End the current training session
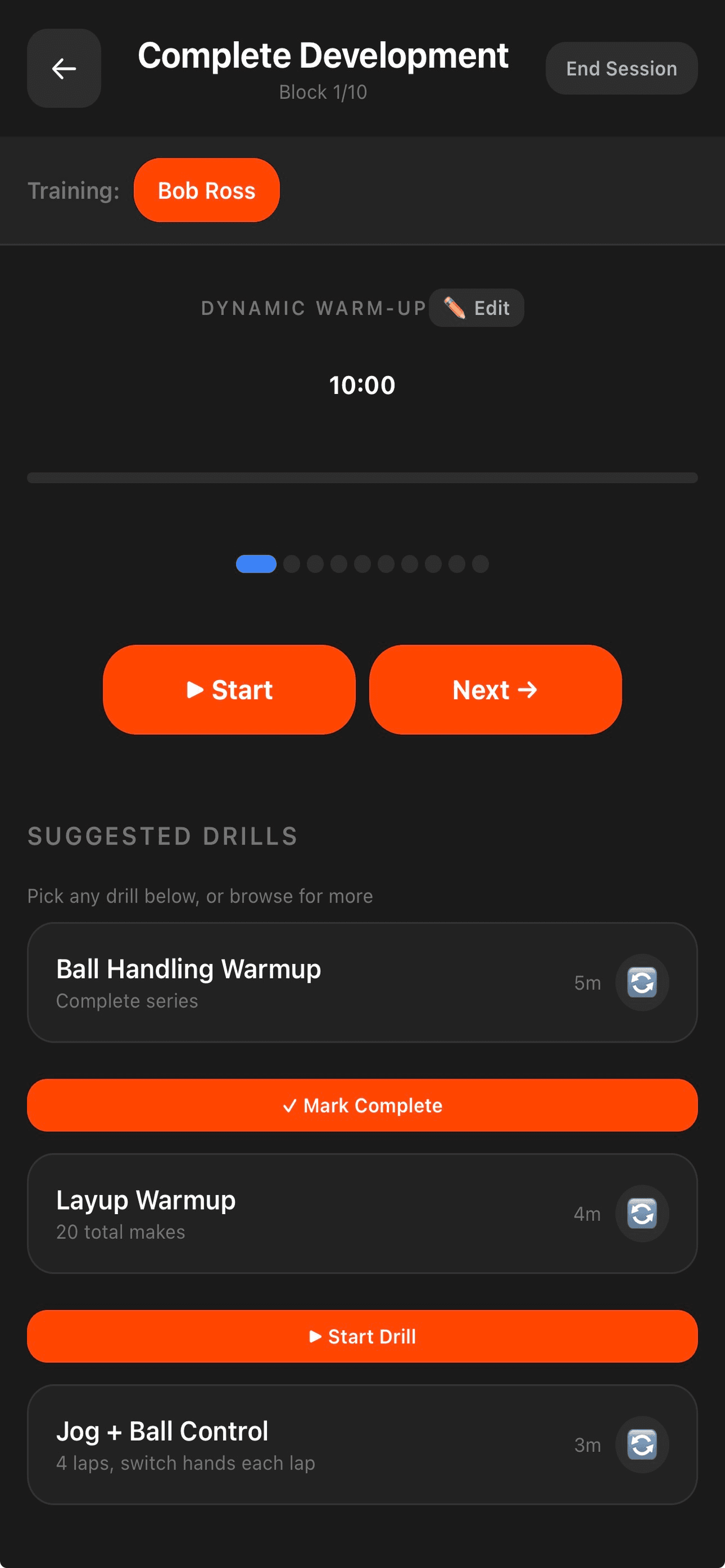Viewport: 725px width, 1568px height. coord(621,68)
